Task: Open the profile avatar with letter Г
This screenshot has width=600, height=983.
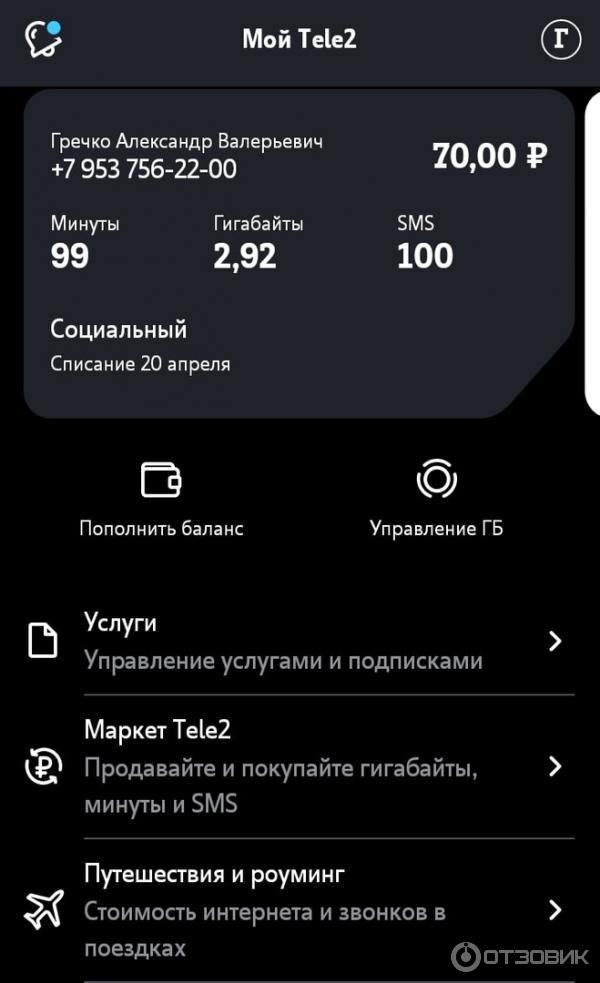Action: click(561, 40)
